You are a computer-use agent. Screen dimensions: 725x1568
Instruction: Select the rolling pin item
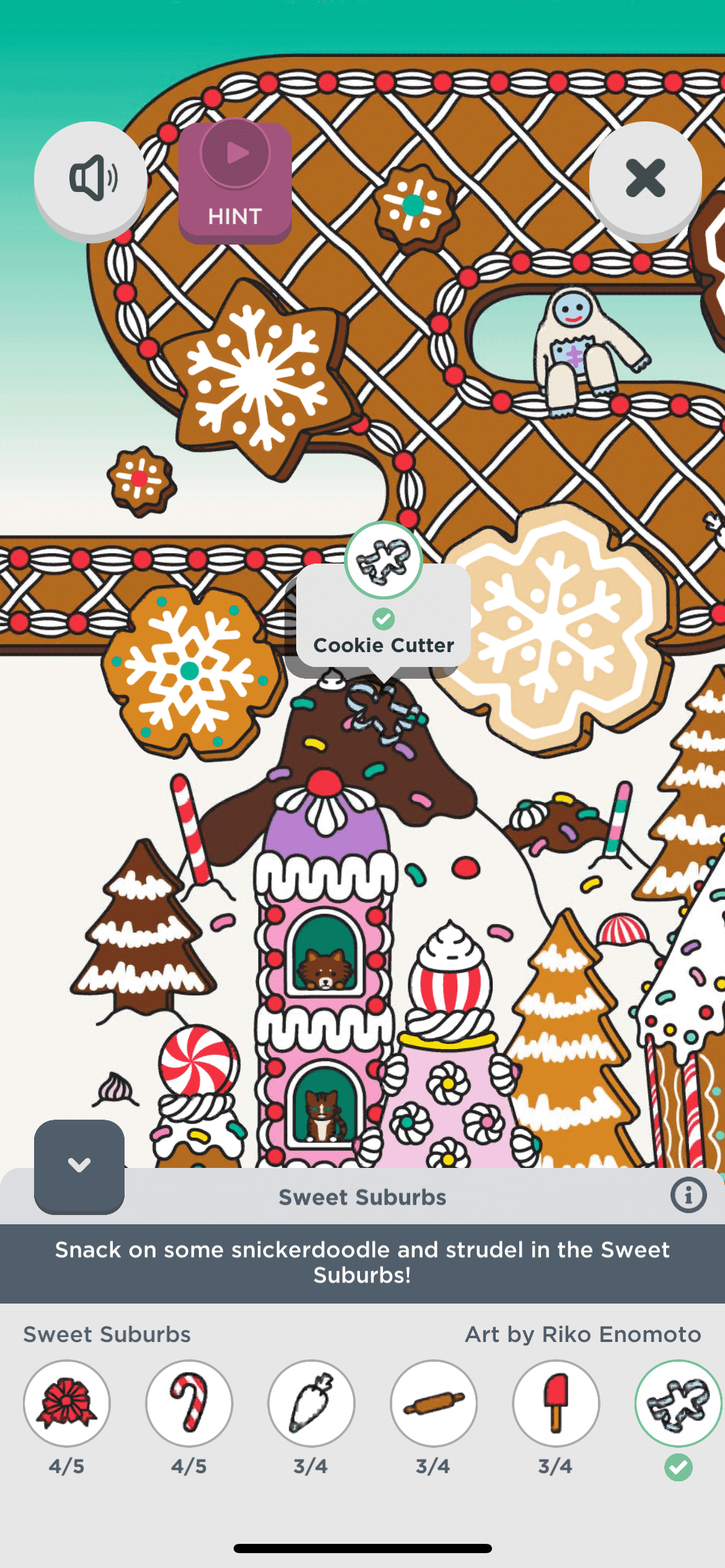tap(433, 1402)
